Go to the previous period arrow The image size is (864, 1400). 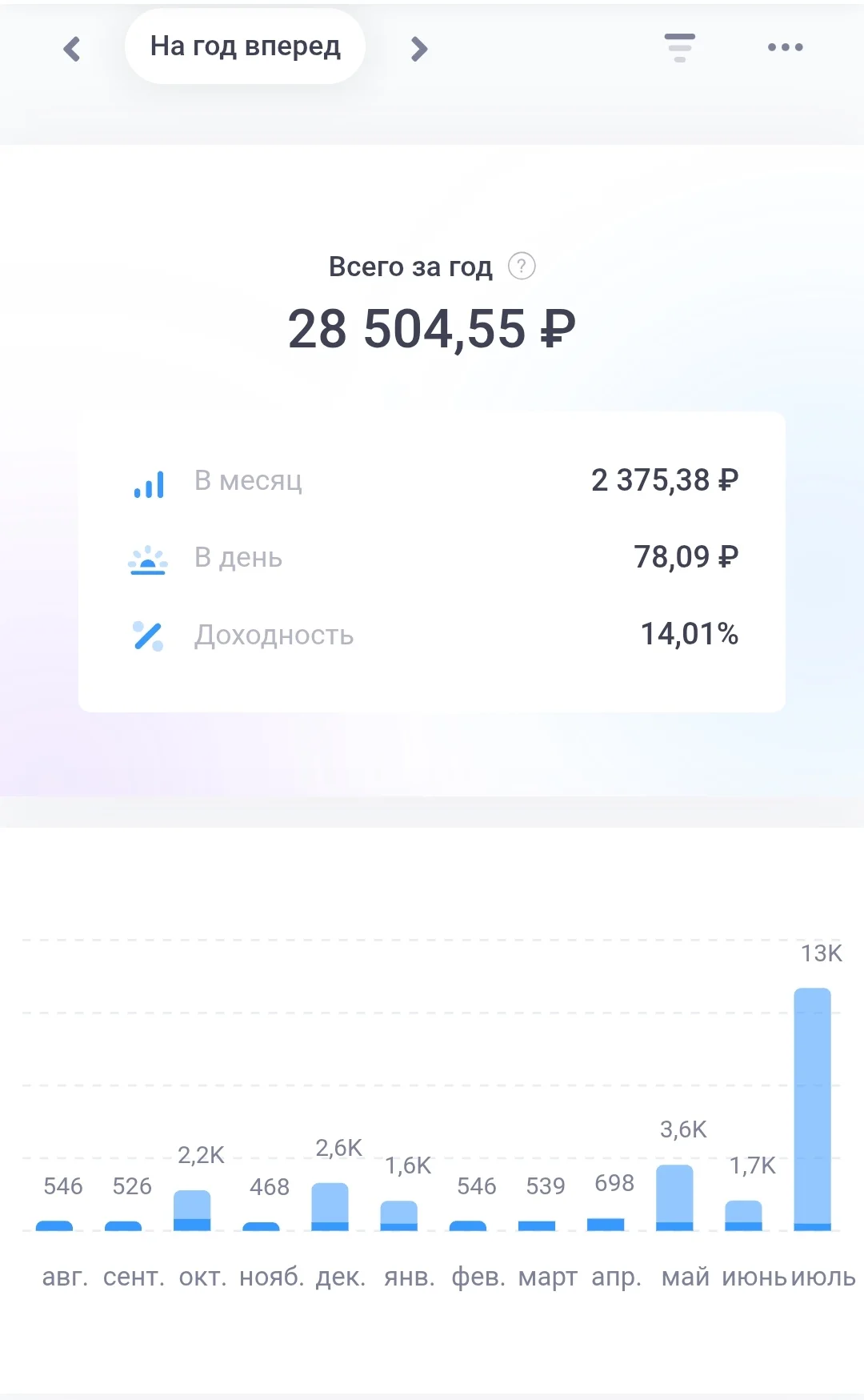tap(72, 49)
